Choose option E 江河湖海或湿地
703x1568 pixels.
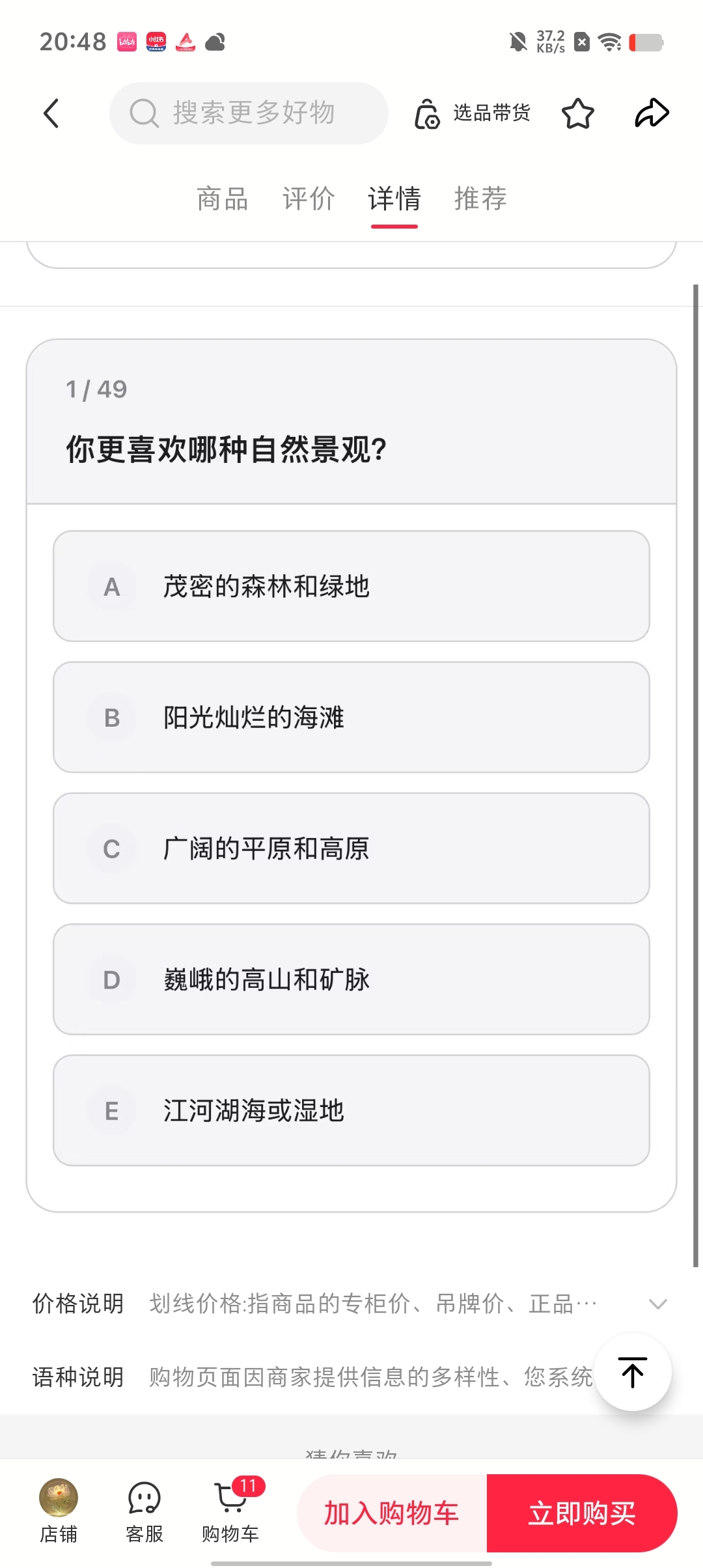click(351, 1110)
